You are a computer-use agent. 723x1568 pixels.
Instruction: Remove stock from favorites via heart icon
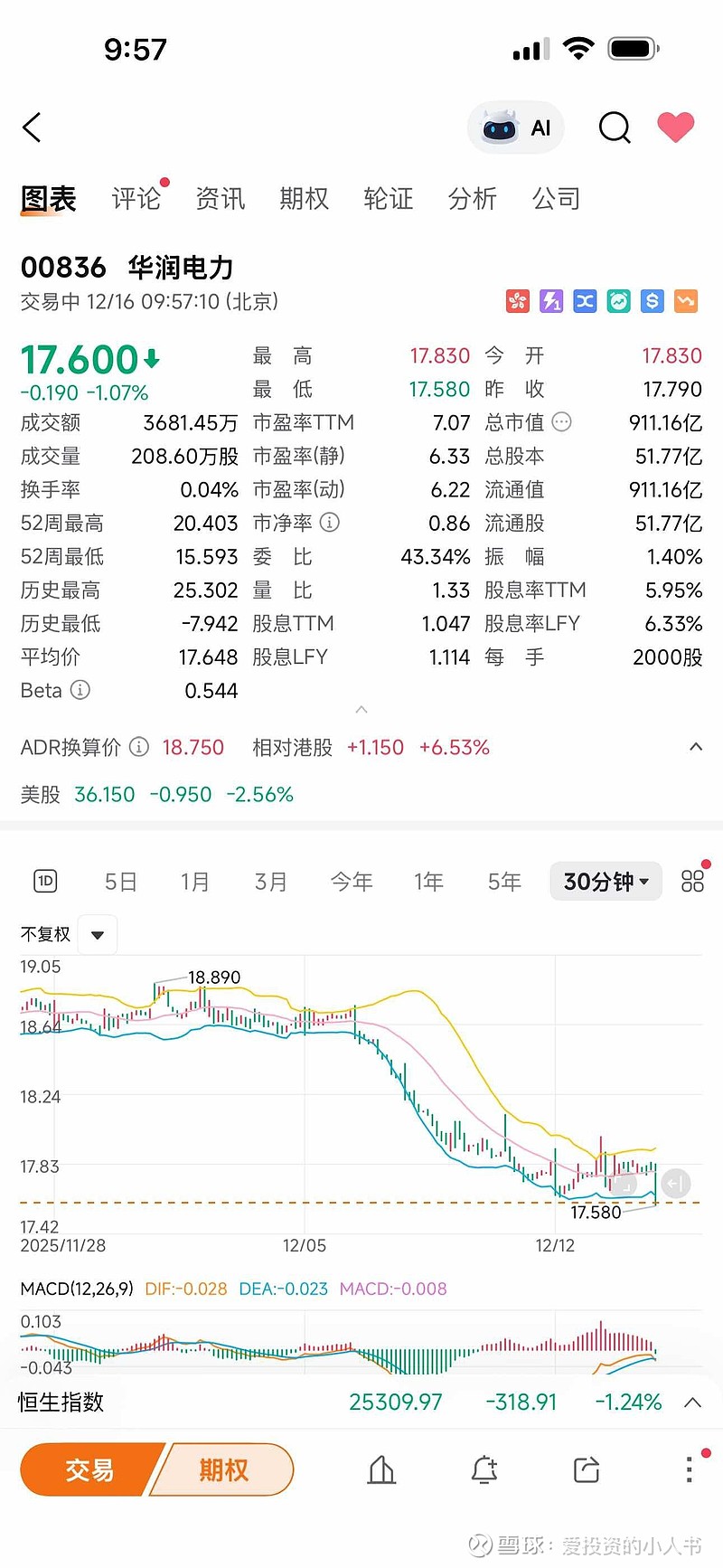click(x=675, y=128)
